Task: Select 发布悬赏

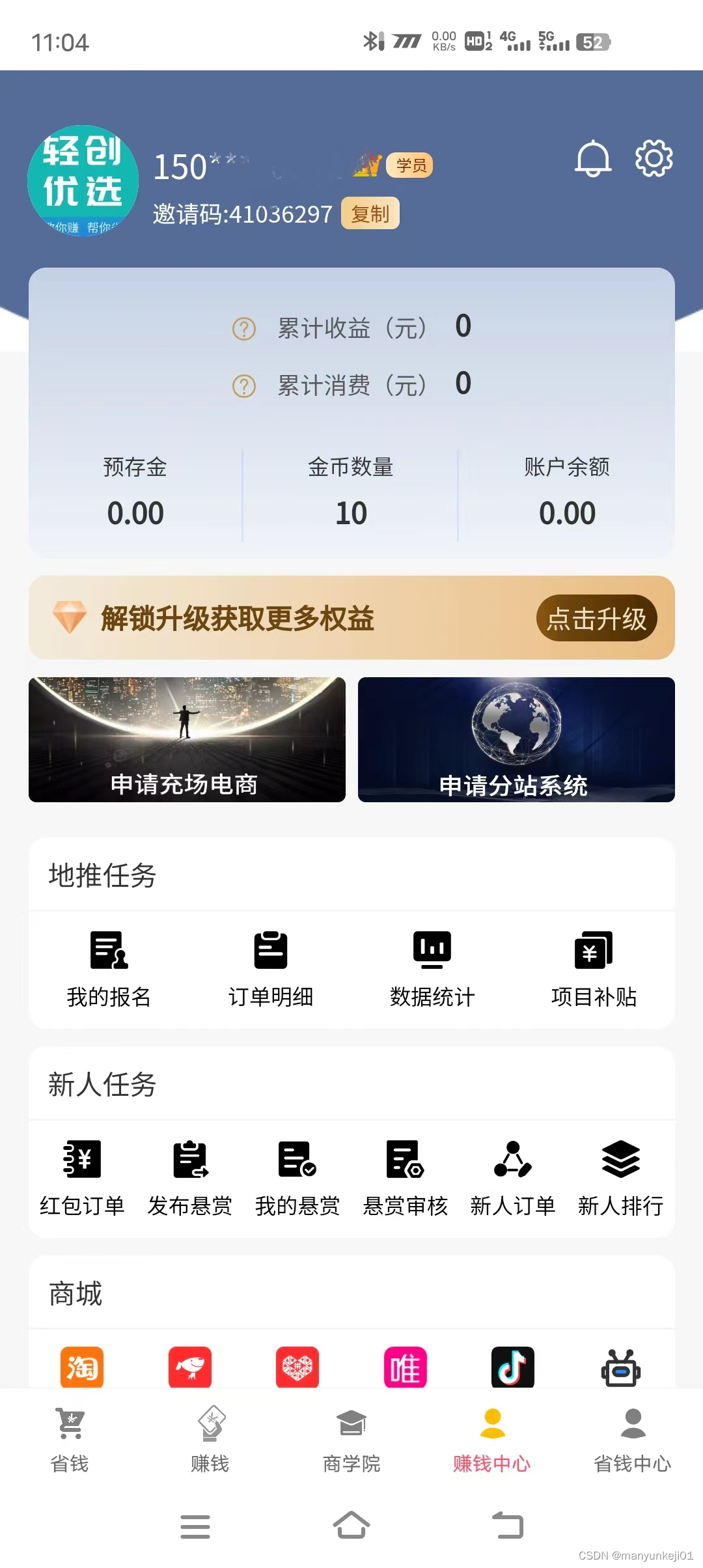Action: tap(190, 1177)
